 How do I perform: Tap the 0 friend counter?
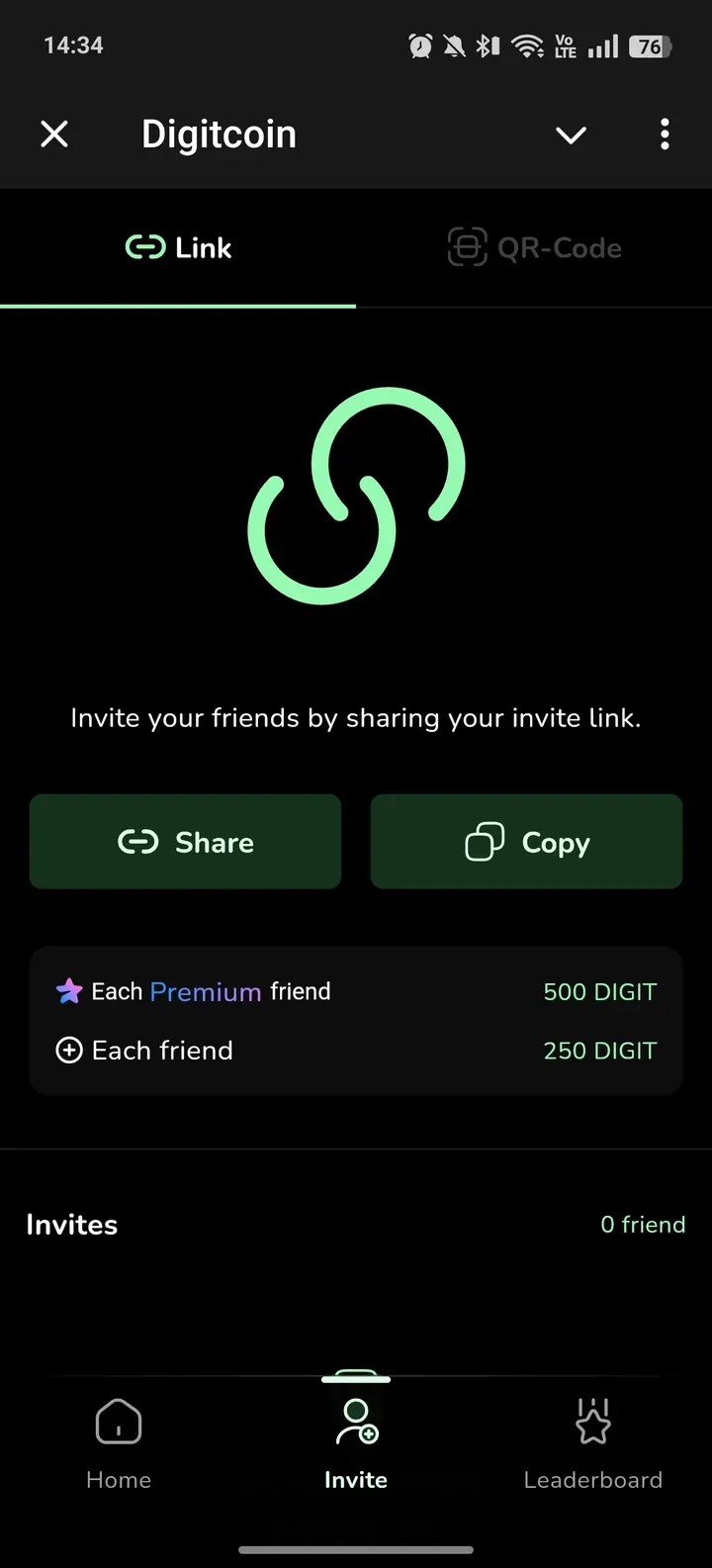coord(643,1224)
